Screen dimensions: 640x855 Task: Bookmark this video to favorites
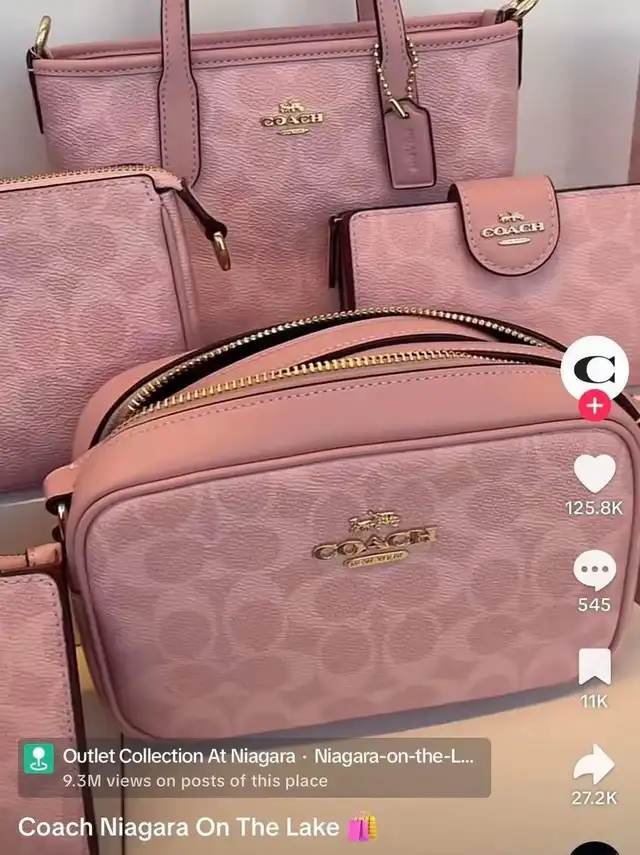(594, 666)
